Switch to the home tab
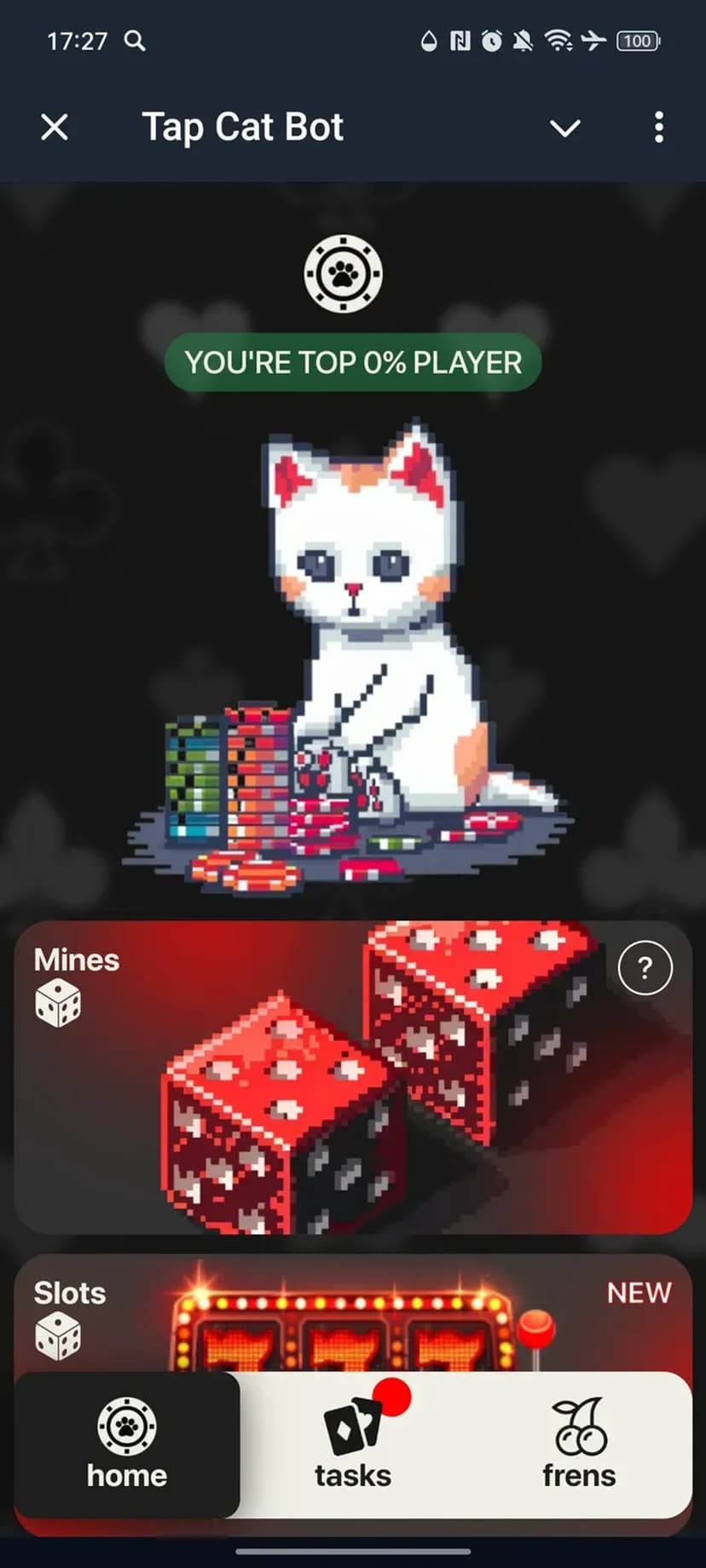 127,1444
